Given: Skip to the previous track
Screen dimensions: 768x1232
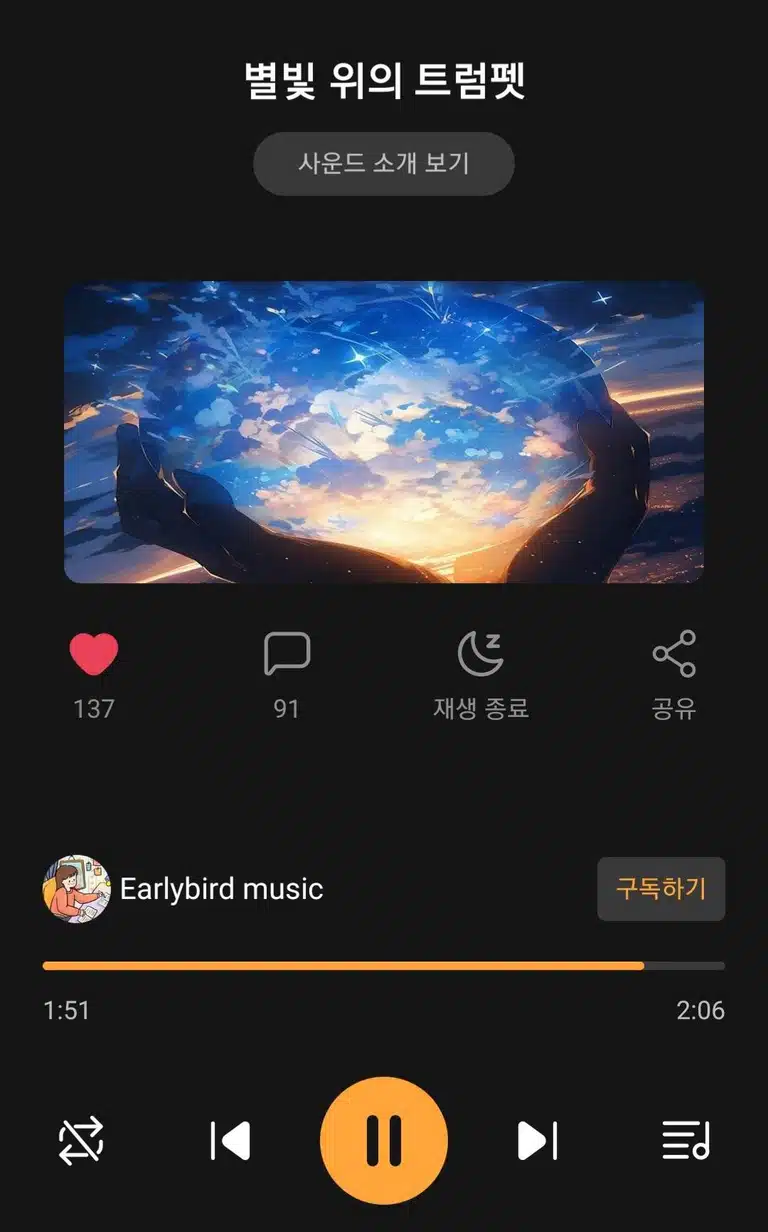Looking at the screenshot, I should 230,1141.
